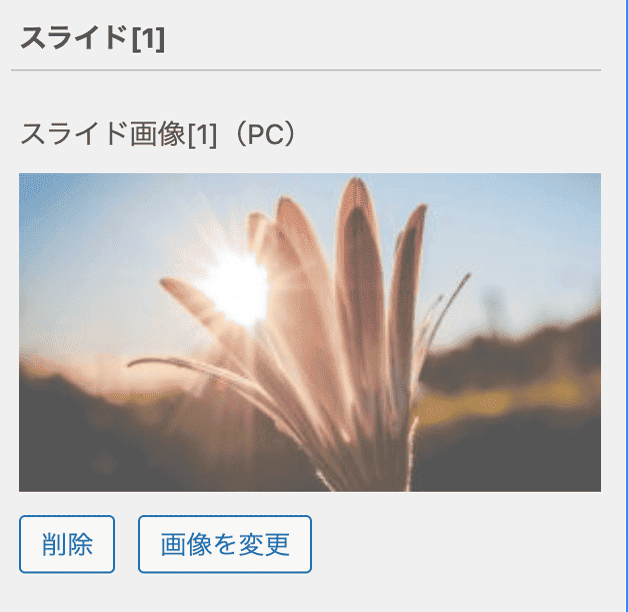Tap the 画像を変更 button
Screen dimensions: 628x612
tap(225, 544)
